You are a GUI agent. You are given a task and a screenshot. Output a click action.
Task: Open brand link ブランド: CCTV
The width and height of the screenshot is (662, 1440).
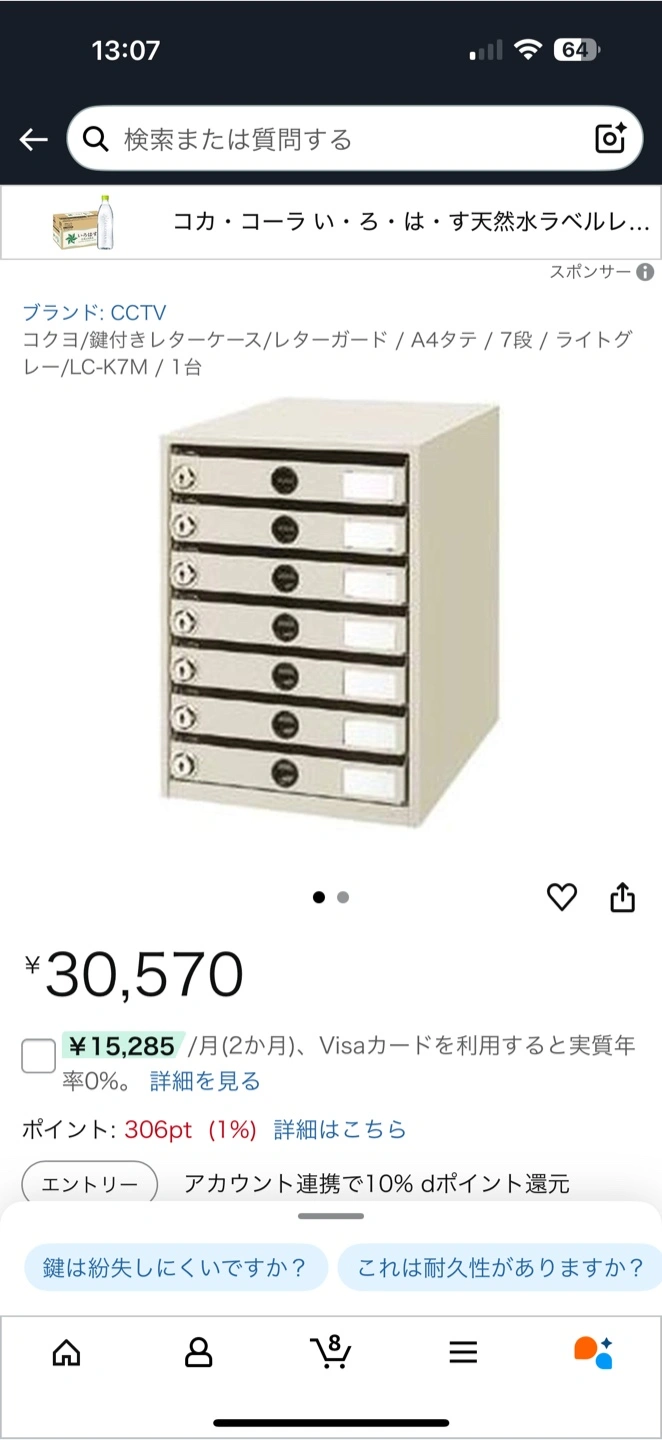click(x=94, y=312)
